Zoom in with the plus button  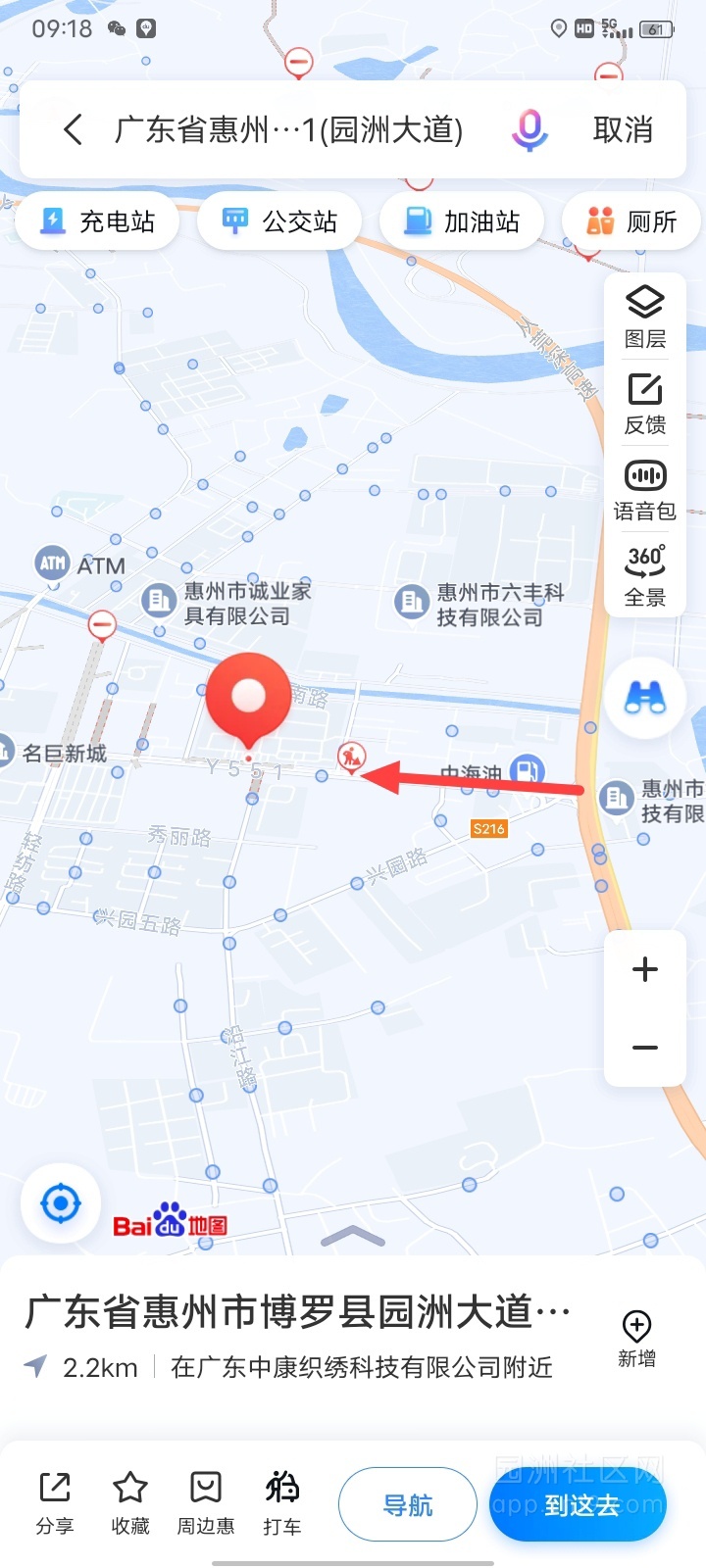645,969
